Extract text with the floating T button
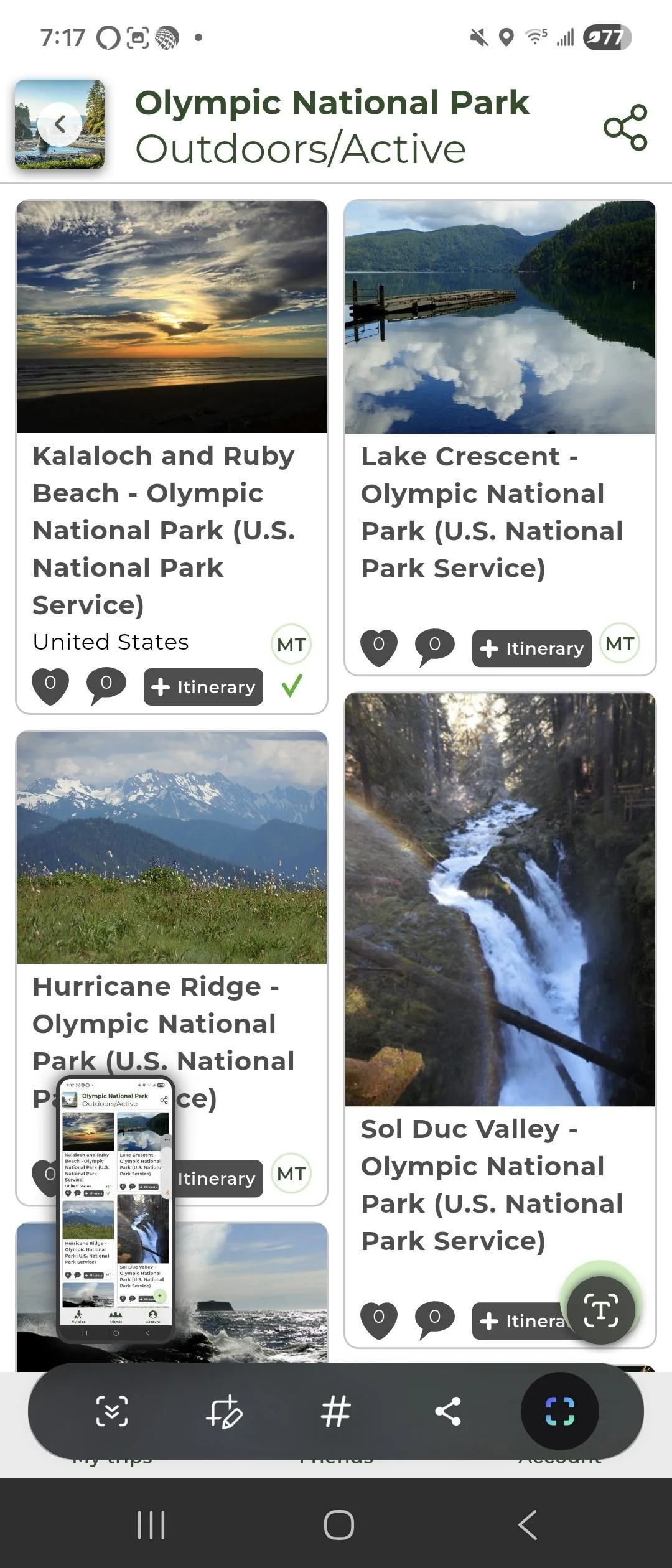This screenshot has height=1568, width=672. tap(600, 1310)
